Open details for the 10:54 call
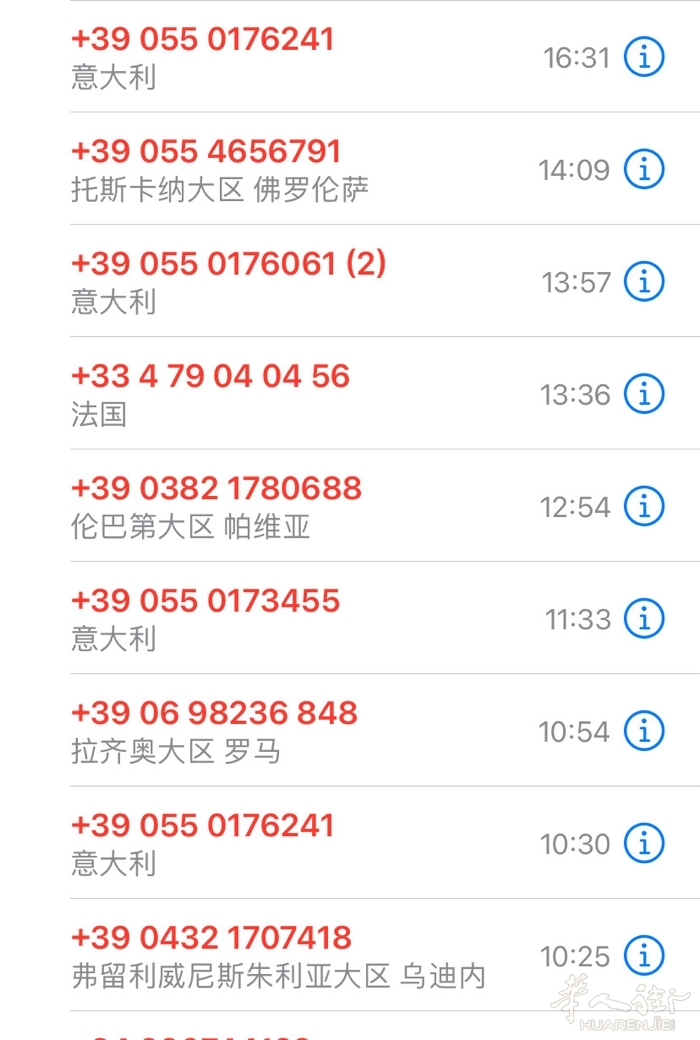 pyautogui.click(x=644, y=731)
